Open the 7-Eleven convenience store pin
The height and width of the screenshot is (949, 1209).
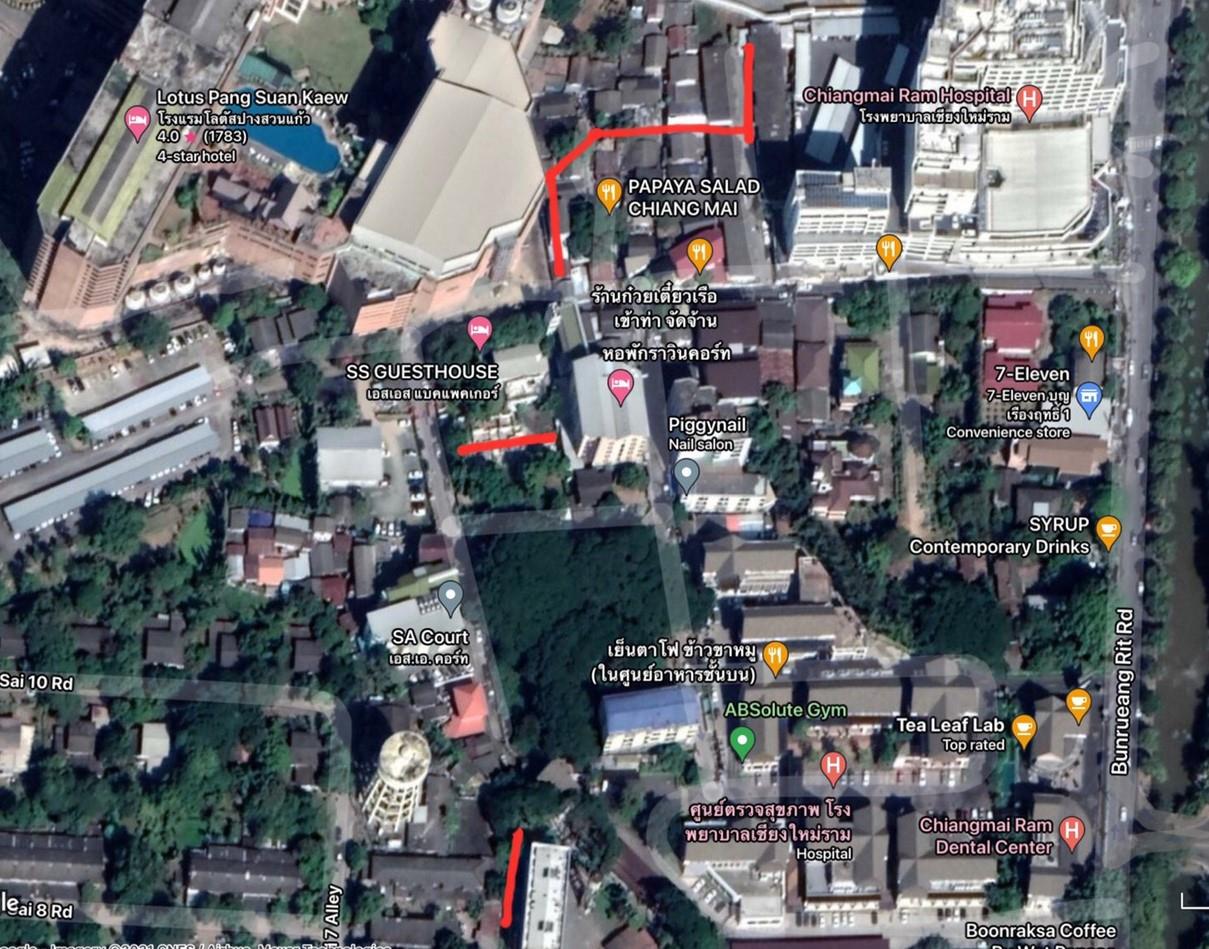pos(1089,396)
